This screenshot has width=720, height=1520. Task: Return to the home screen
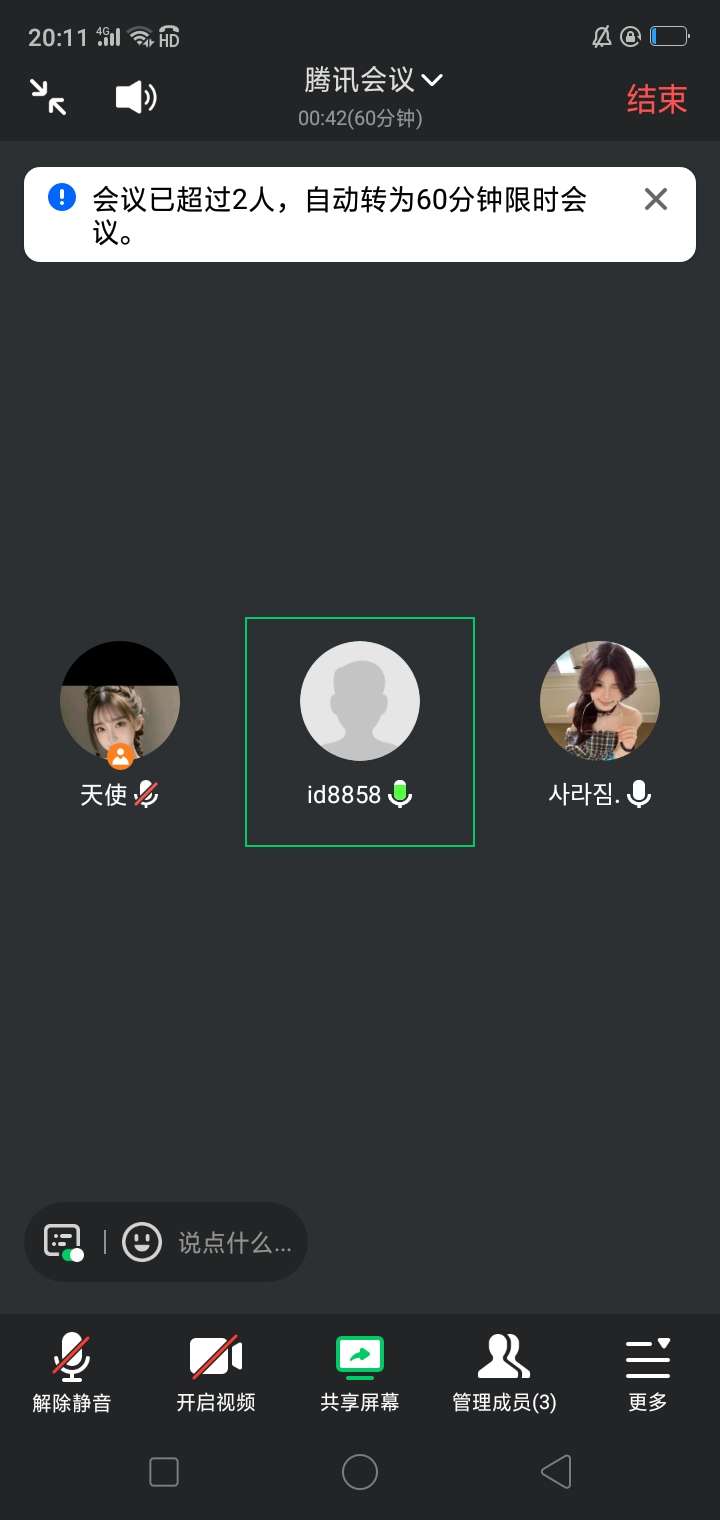pos(360,1472)
